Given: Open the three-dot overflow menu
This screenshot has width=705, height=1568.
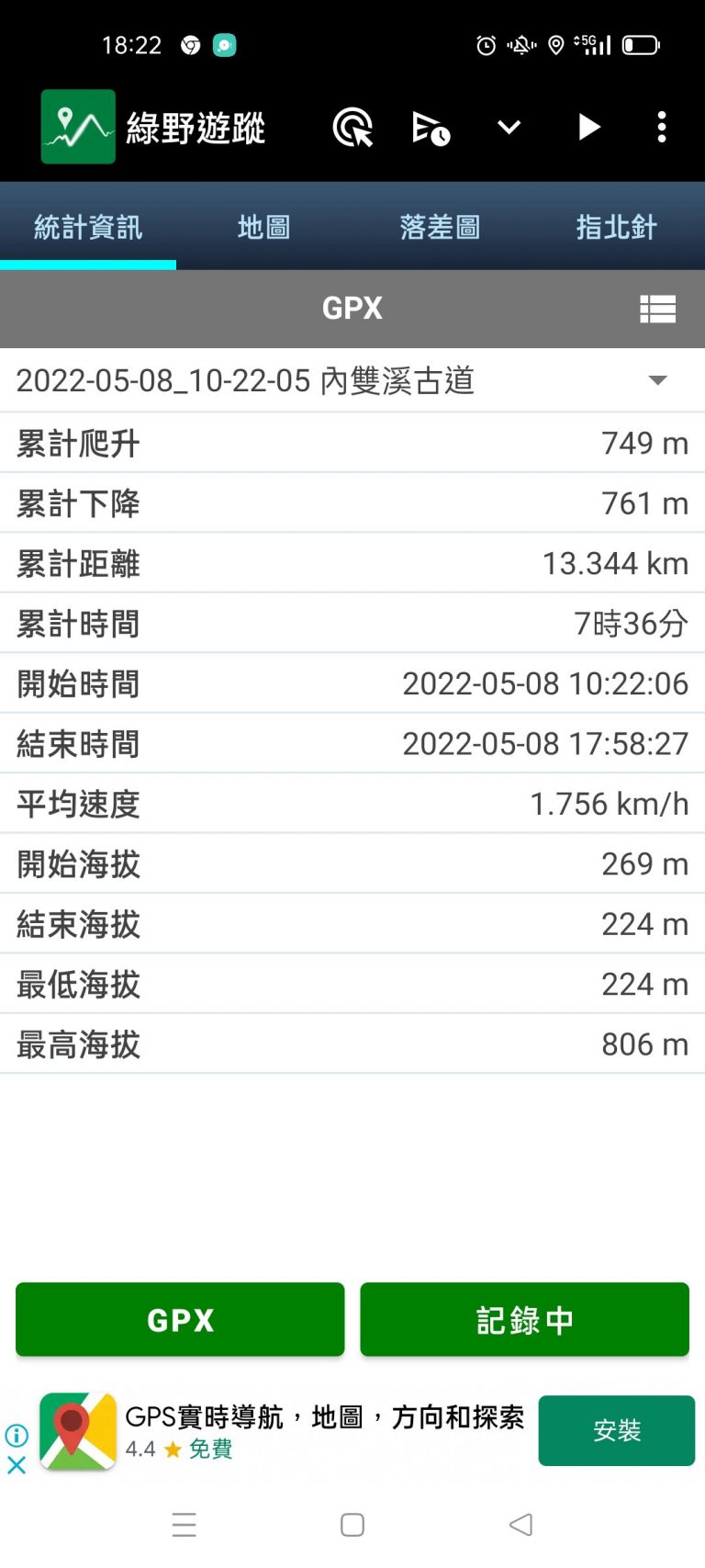Looking at the screenshot, I should tap(662, 128).
